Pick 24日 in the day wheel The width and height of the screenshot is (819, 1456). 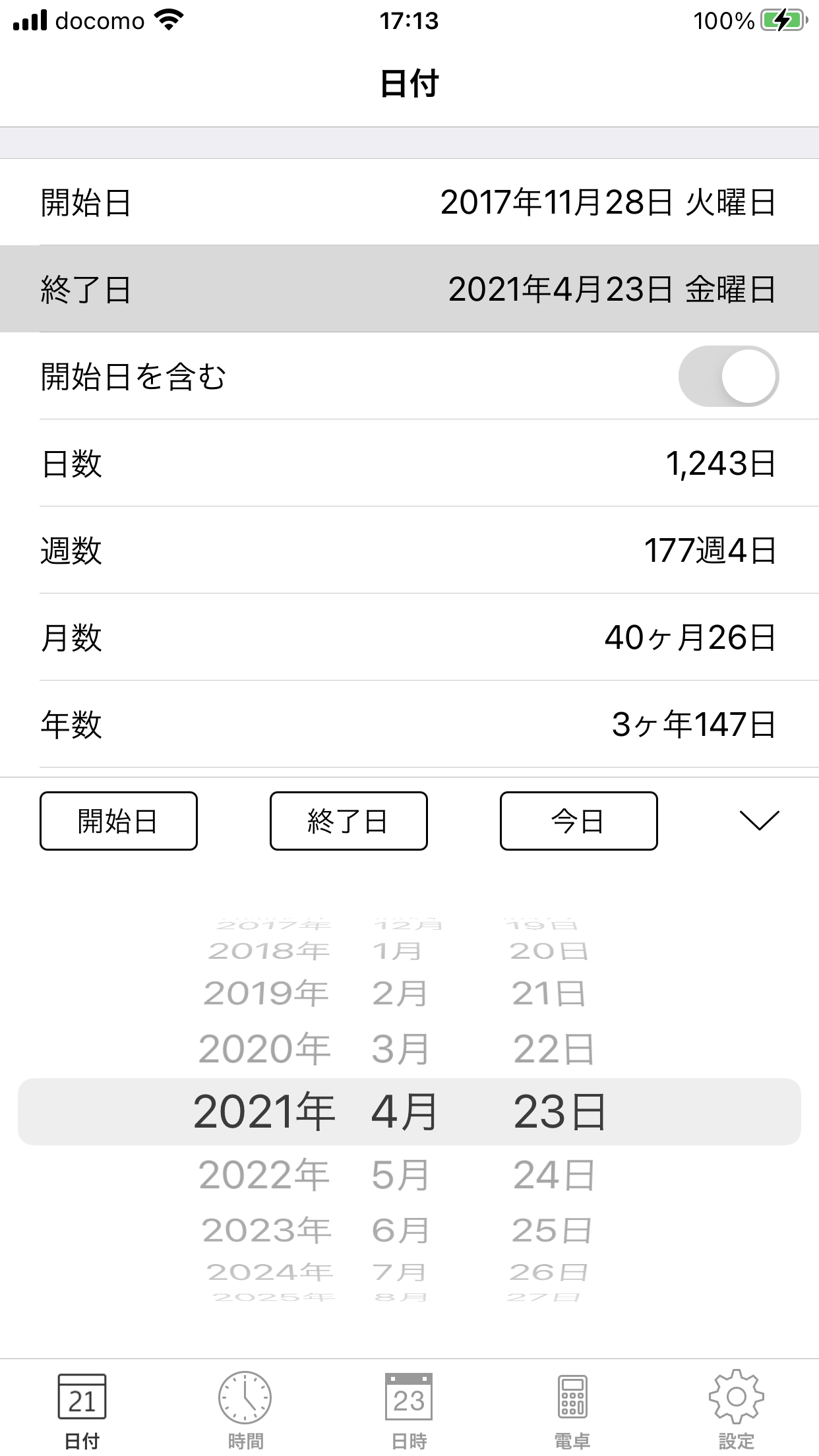click(554, 1174)
